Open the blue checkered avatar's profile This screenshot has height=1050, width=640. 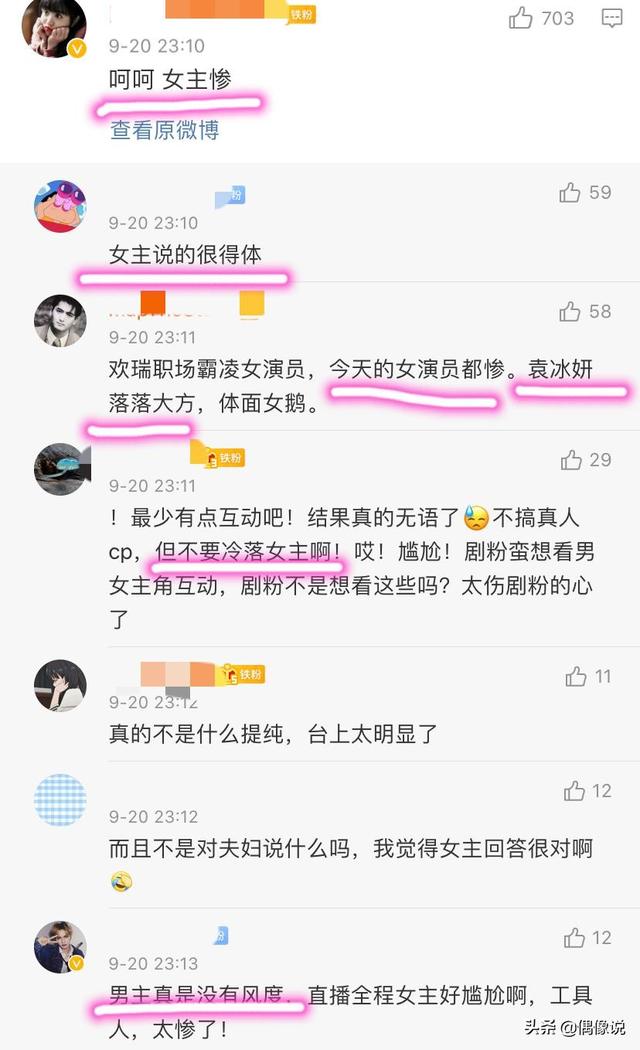60,800
